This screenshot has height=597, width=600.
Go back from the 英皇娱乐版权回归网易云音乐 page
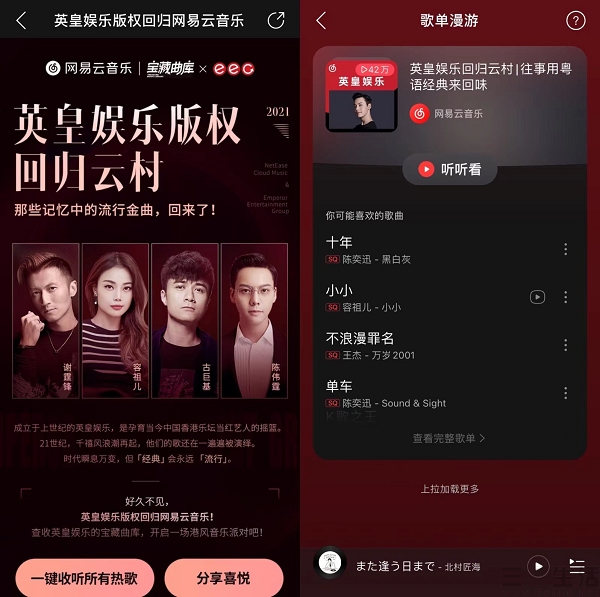(x=20, y=20)
